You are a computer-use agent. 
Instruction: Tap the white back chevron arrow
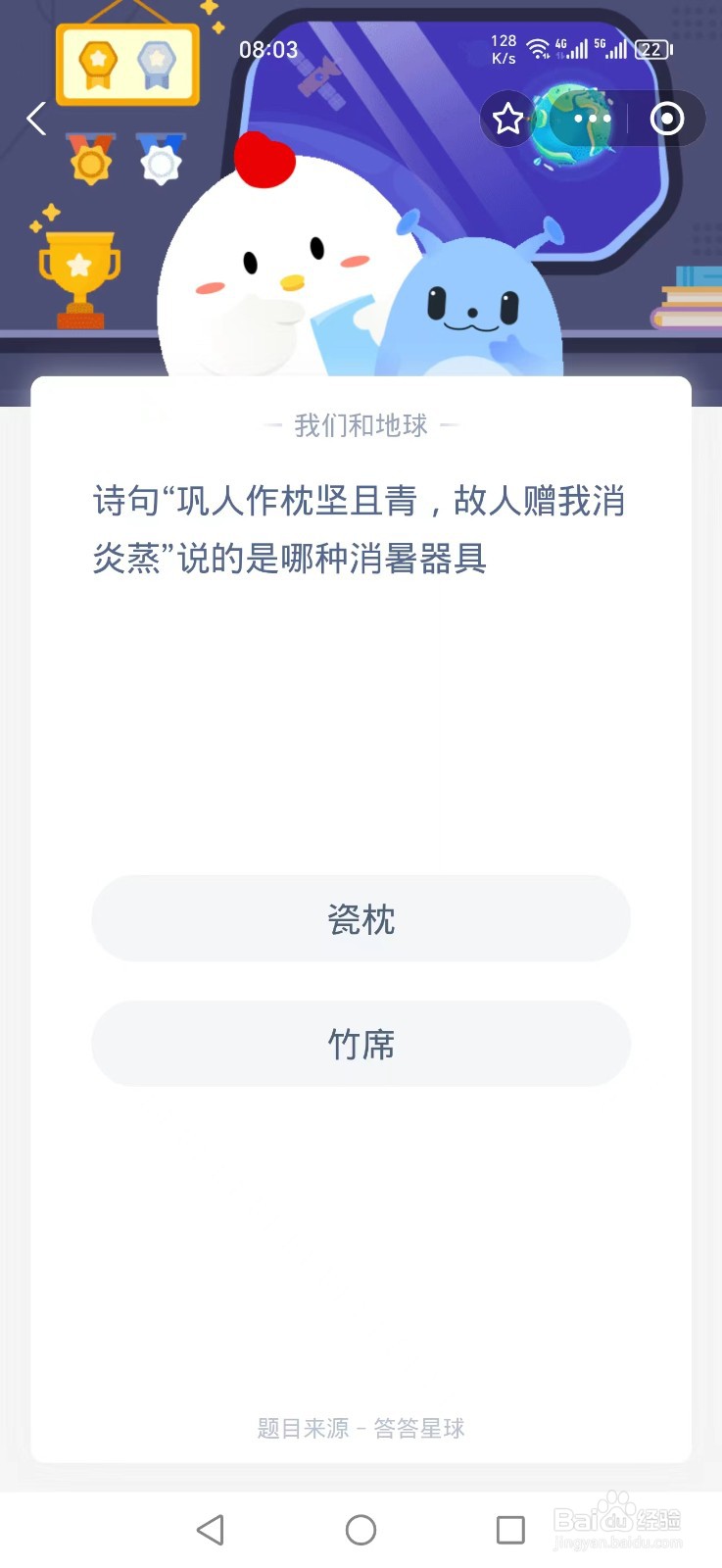[x=35, y=119]
